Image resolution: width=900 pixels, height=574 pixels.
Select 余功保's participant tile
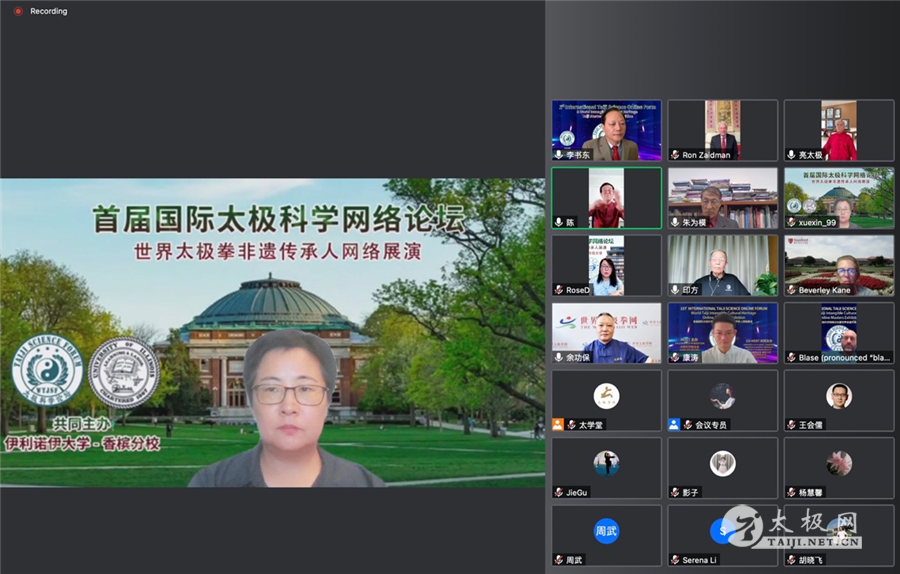coord(606,332)
